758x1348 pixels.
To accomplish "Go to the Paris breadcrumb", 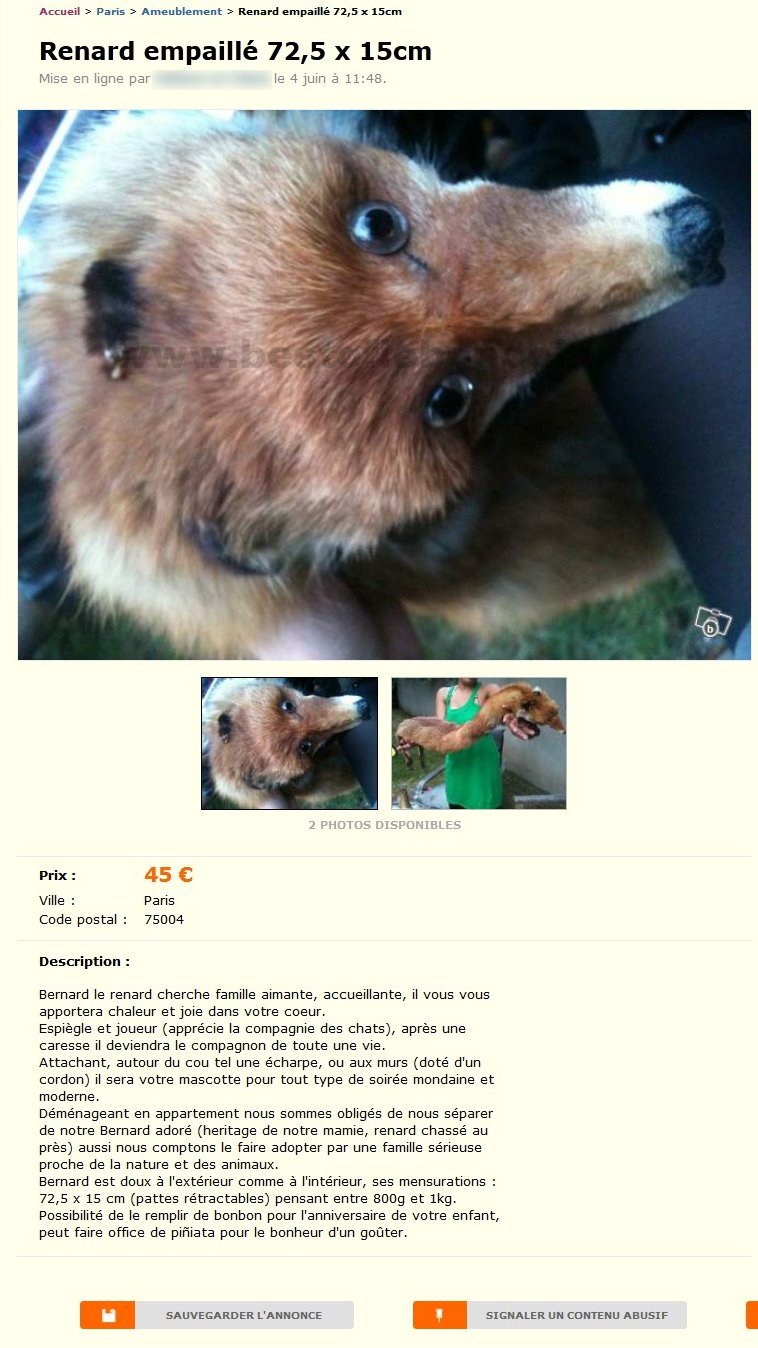I will pyautogui.click(x=110, y=12).
